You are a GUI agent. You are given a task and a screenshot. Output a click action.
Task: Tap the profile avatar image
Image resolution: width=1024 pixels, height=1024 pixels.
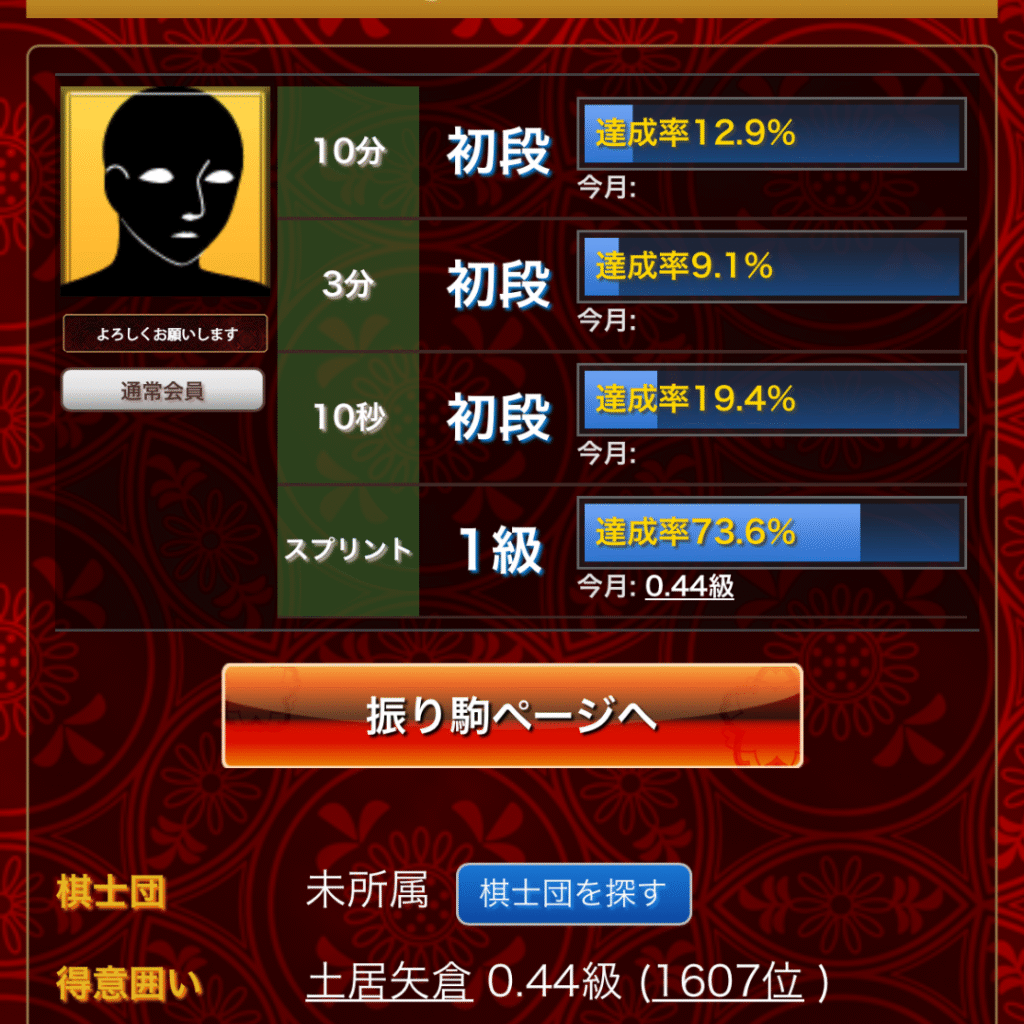coord(165,190)
